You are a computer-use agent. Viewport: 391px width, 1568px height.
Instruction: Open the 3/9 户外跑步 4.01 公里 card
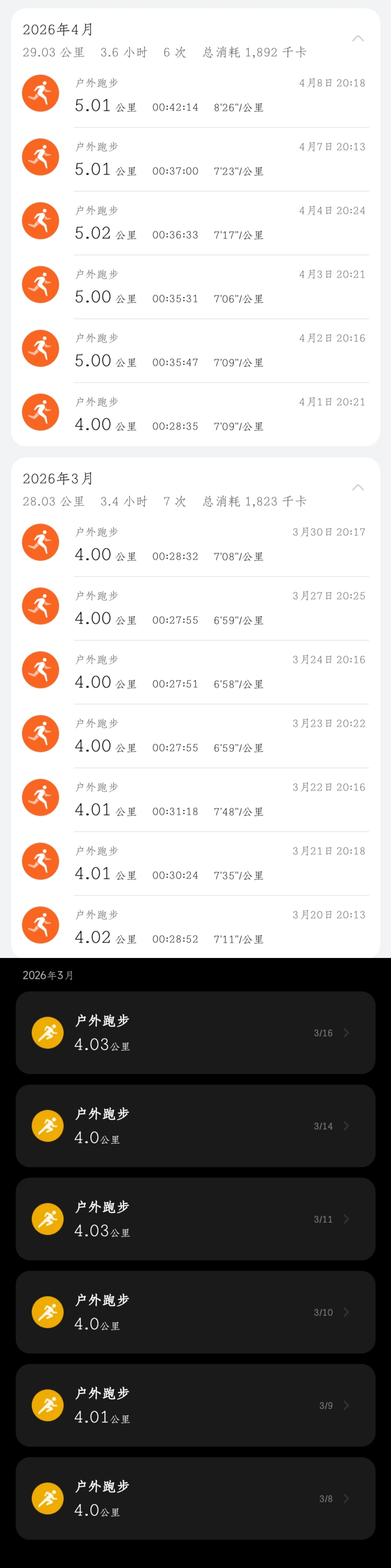point(195,1405)
